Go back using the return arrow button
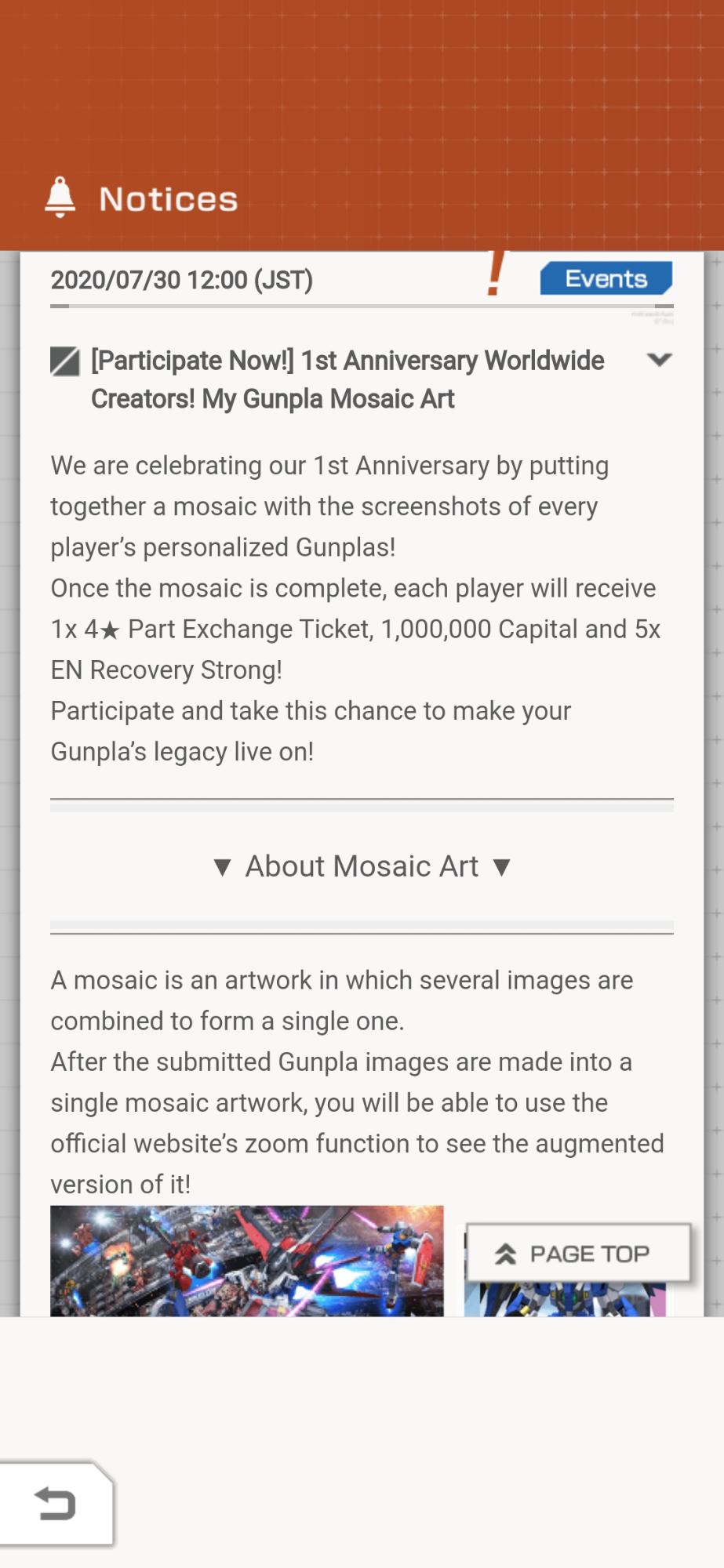724x1568 pixels. tap(55, 1504)
